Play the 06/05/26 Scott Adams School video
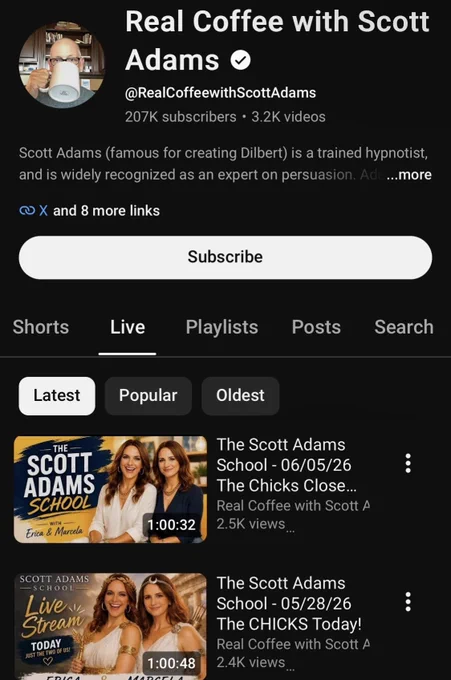This screenshot has height=680, width=451. 110,489
